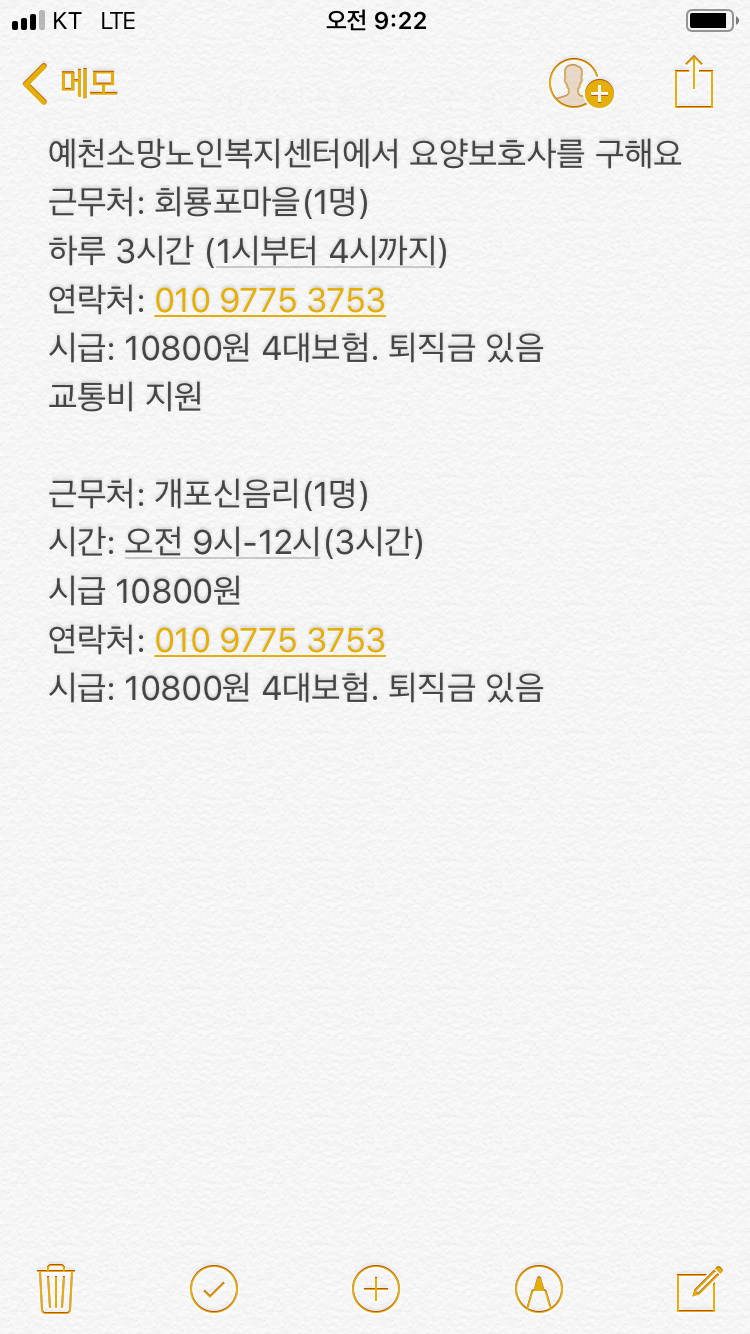Screen dimensions: 750x1334
Task: Call the number under 회룡포마을 listing
Action: (270, 300)
